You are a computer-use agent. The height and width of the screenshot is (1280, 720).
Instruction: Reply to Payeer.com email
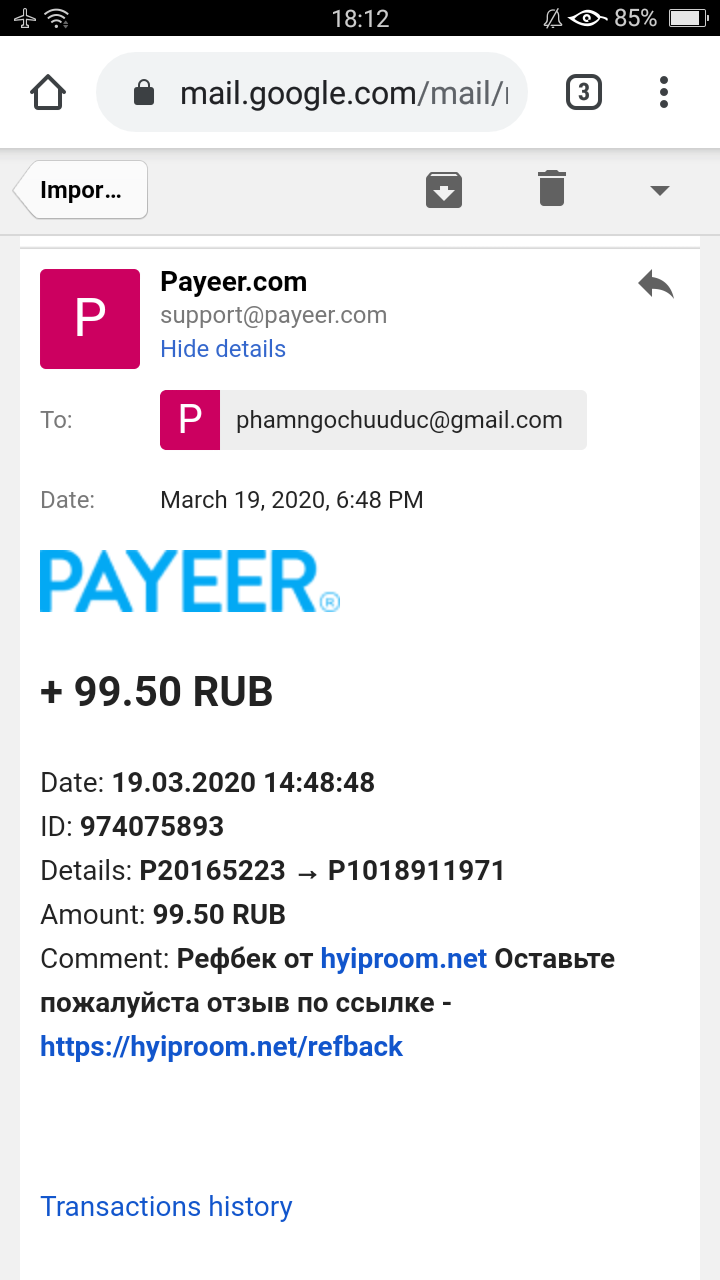click(x=656, y=285)
